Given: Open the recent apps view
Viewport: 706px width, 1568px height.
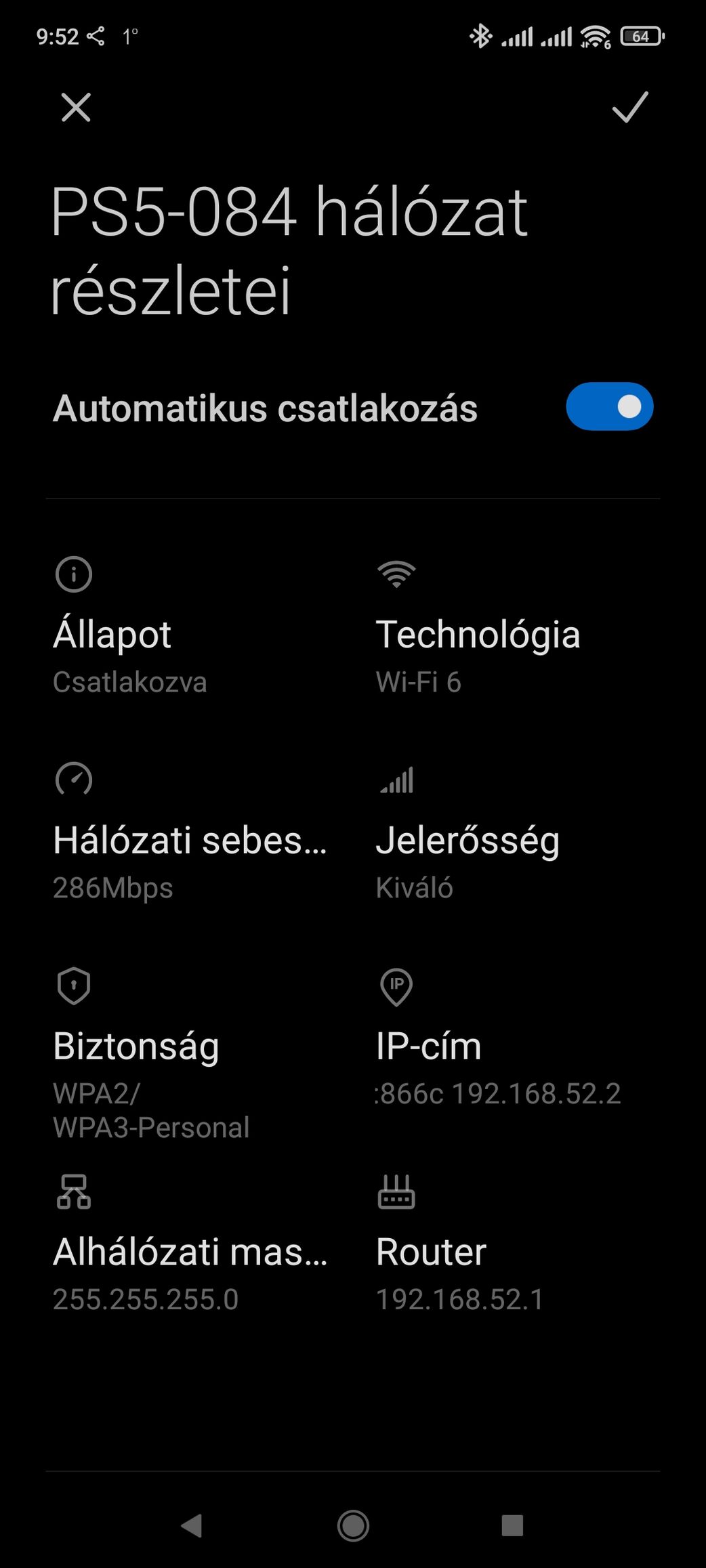Looking at the screenshot, I should click(x=512, y=1525).
